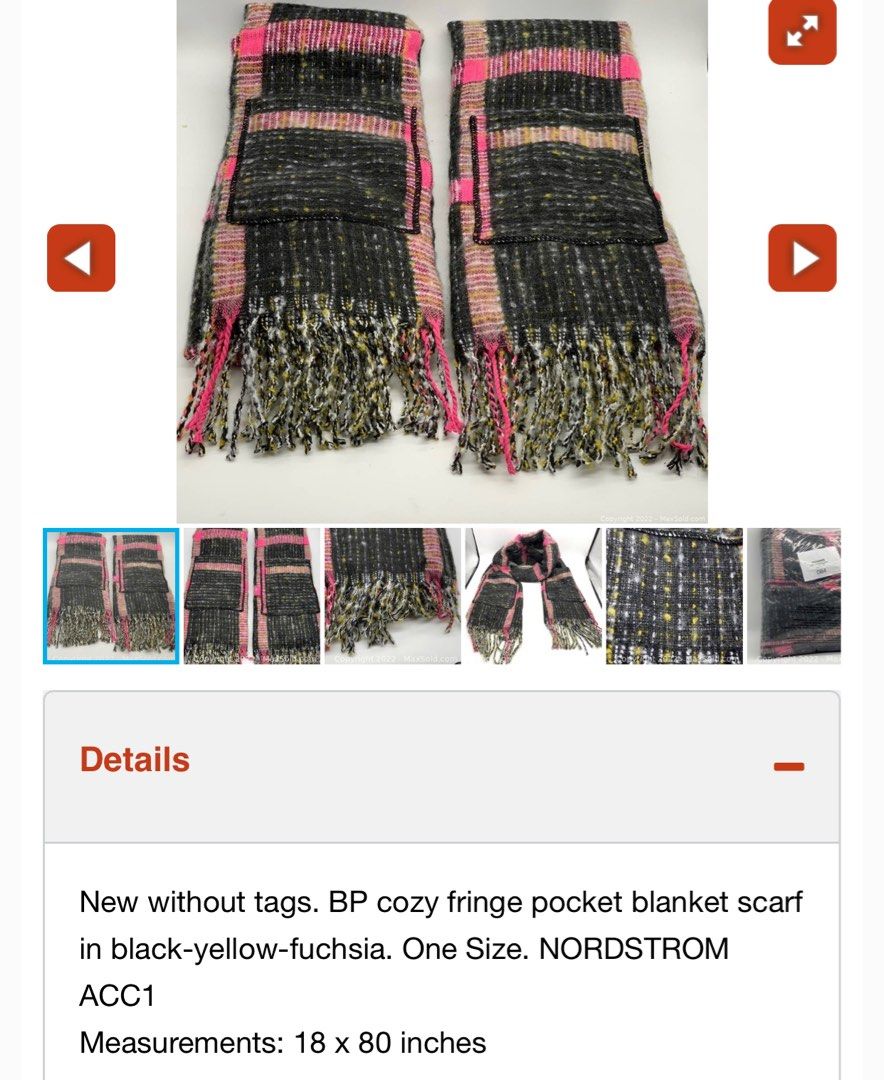Select the fifth thumbnail with fabric closeup
884x1080 pixels.
tap(675, 596)
